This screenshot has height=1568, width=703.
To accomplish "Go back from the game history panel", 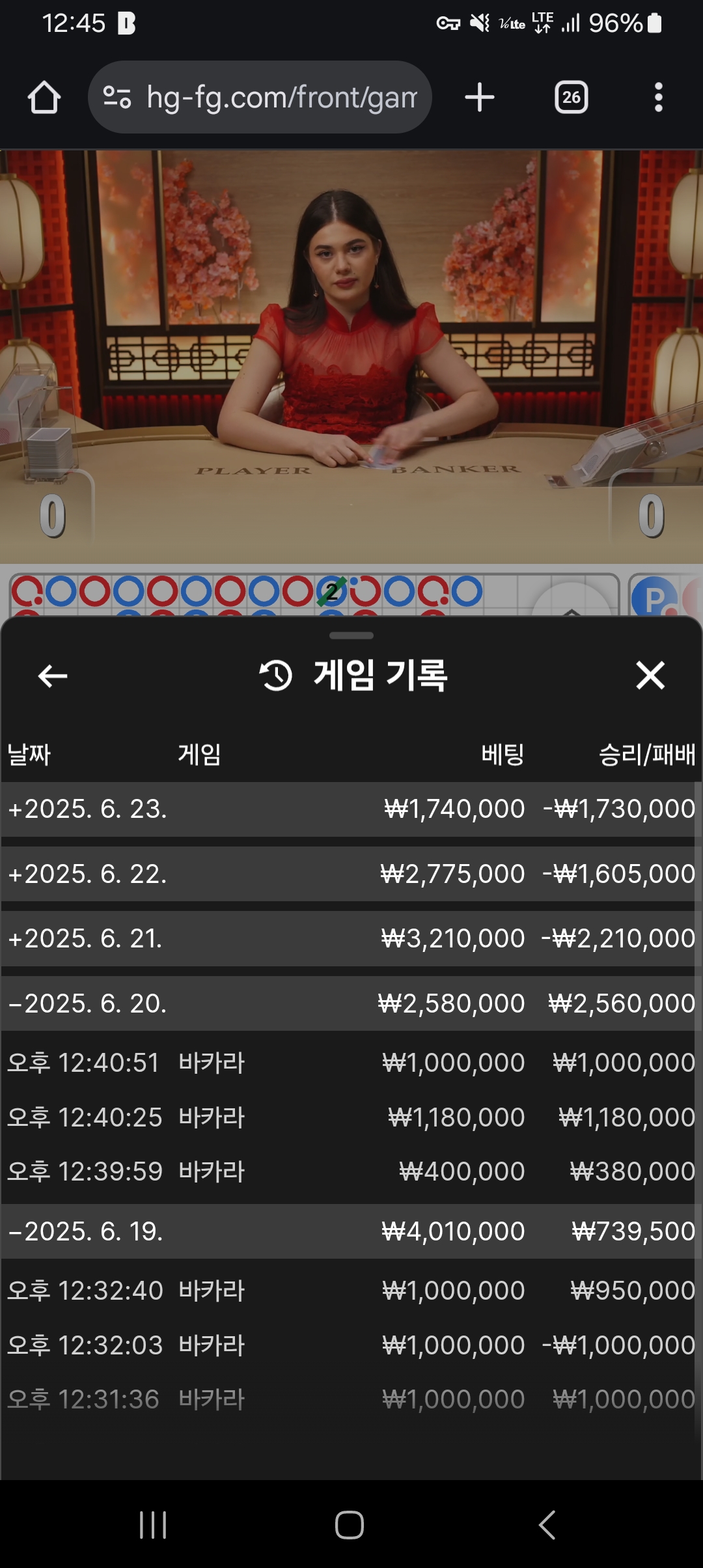I will [53, 676].
